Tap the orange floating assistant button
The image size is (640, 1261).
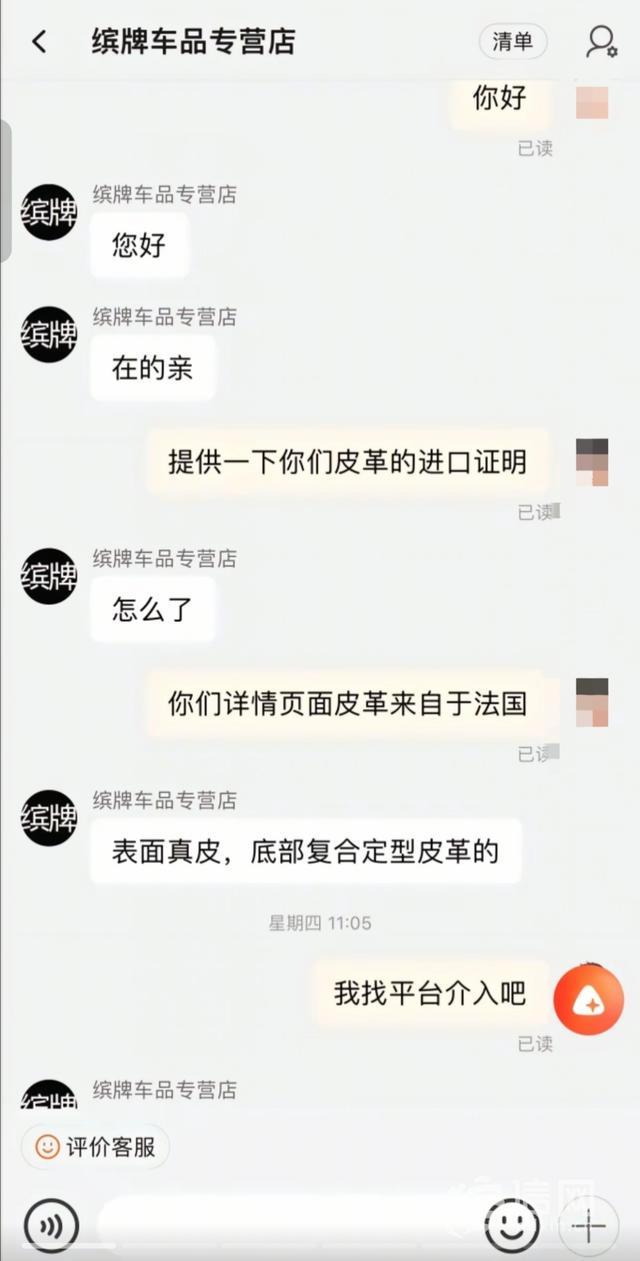pos(589,1000)
